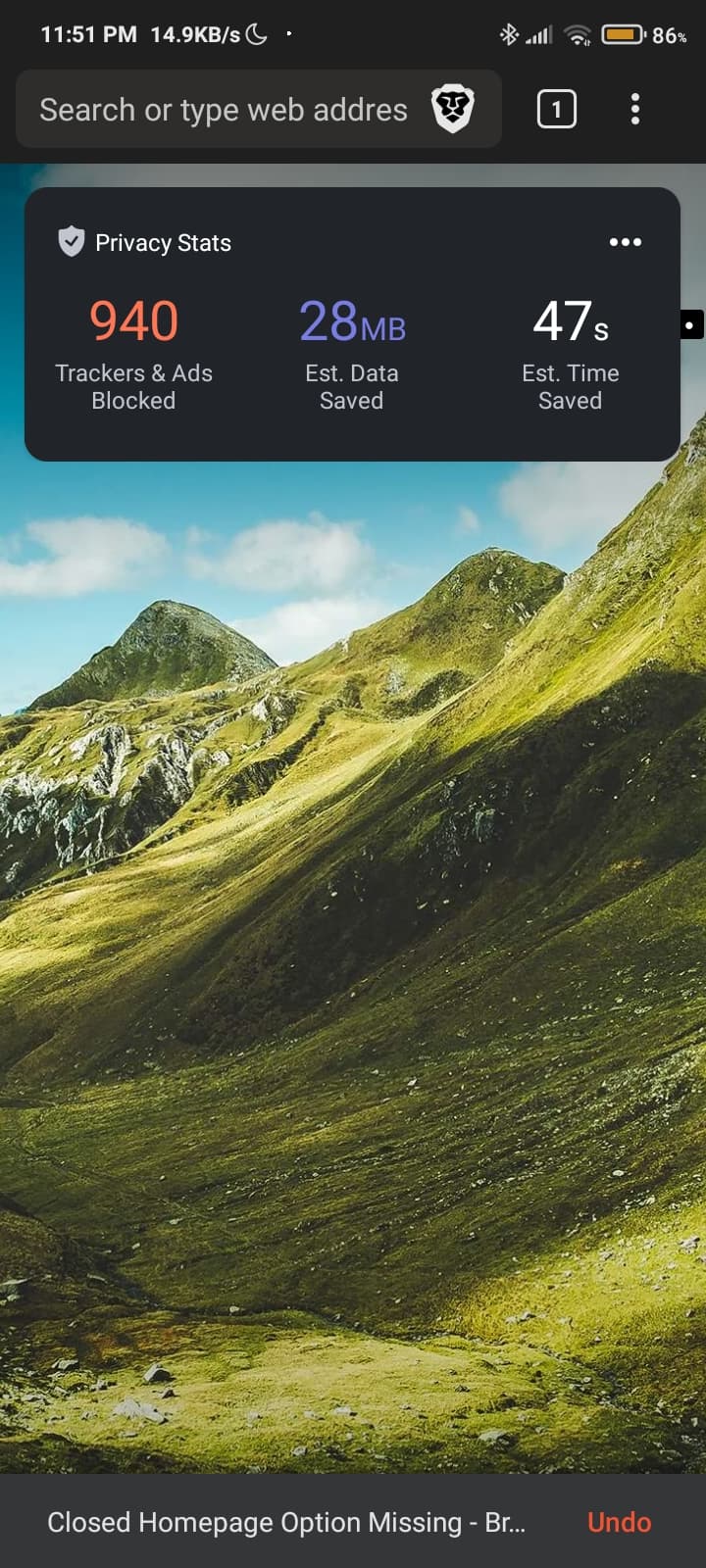The height and width of the screenshot is (1568, 706).
Task: Tap the search or type web address bar
Action: pos(224,110)
